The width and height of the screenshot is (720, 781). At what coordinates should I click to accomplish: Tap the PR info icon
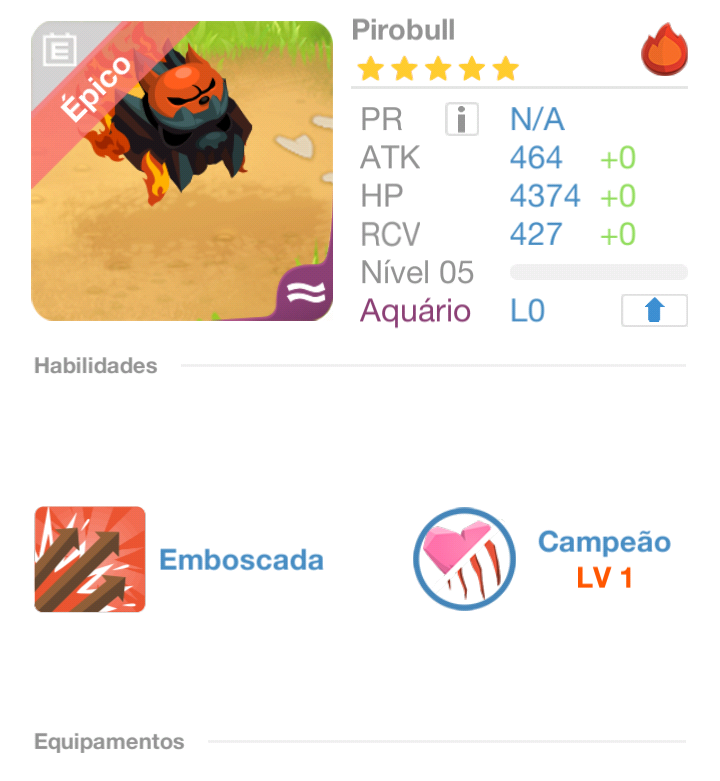(460, 121)
